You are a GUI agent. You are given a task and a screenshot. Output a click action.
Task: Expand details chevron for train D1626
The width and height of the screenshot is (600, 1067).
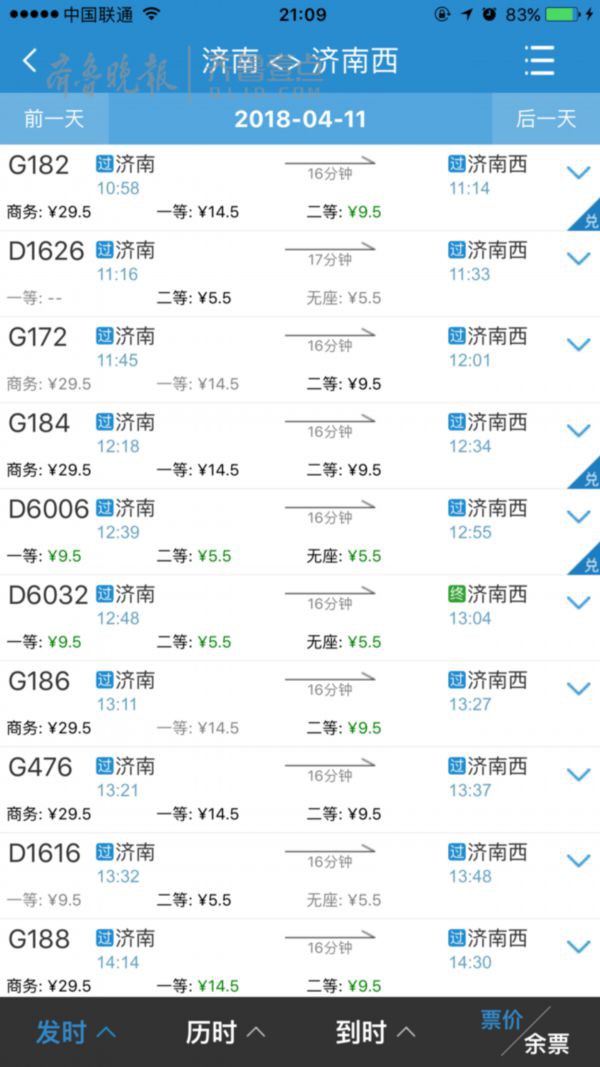point(579,258)
